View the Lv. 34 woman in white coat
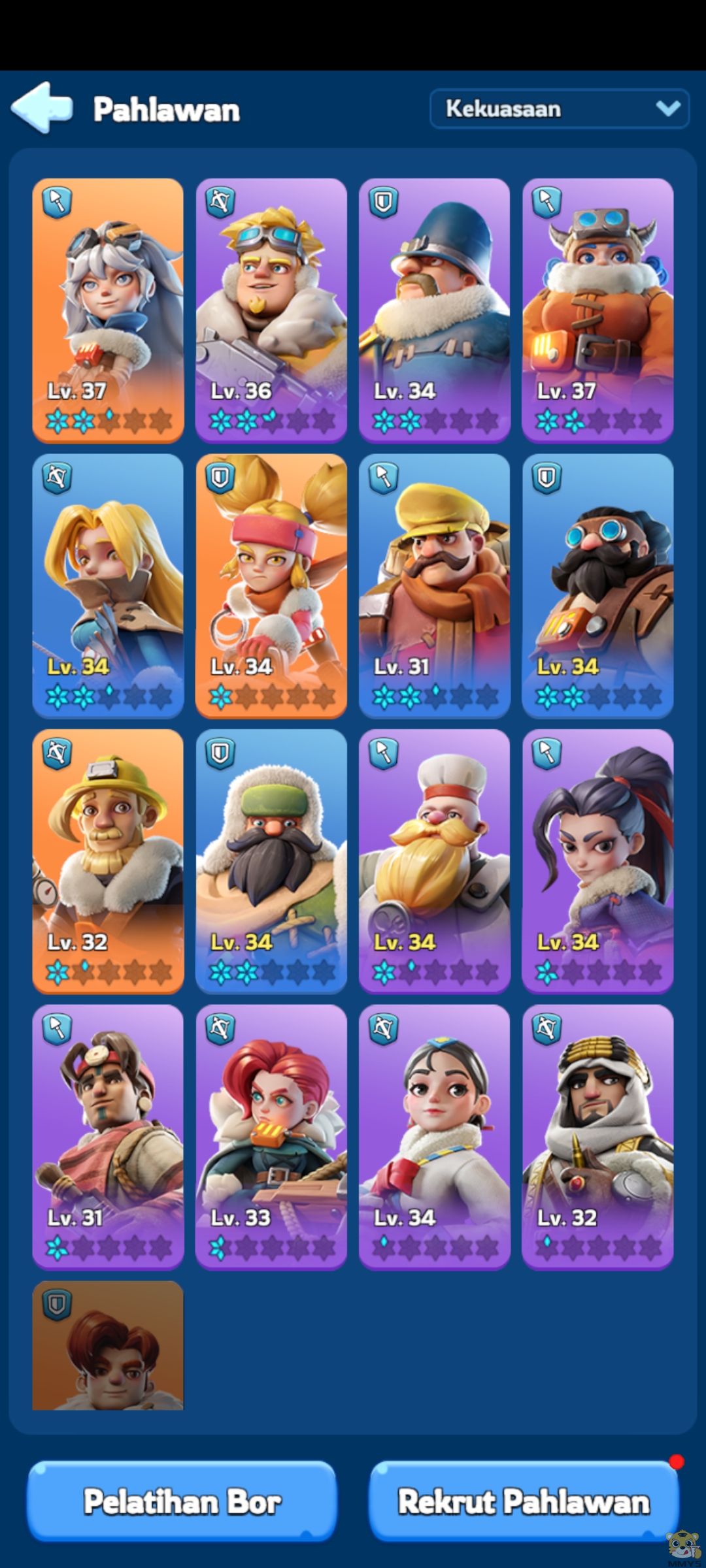This screenshot has height=1568, width=706. coord(435,1137)
